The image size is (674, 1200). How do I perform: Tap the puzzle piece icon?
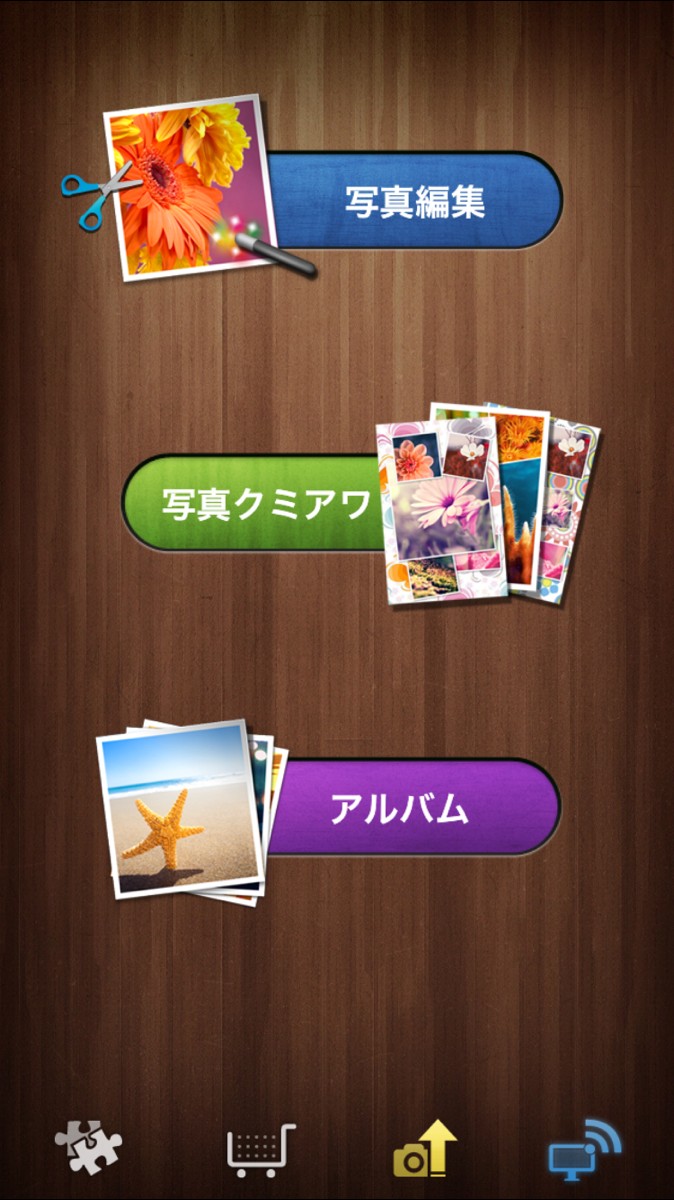88,1146
